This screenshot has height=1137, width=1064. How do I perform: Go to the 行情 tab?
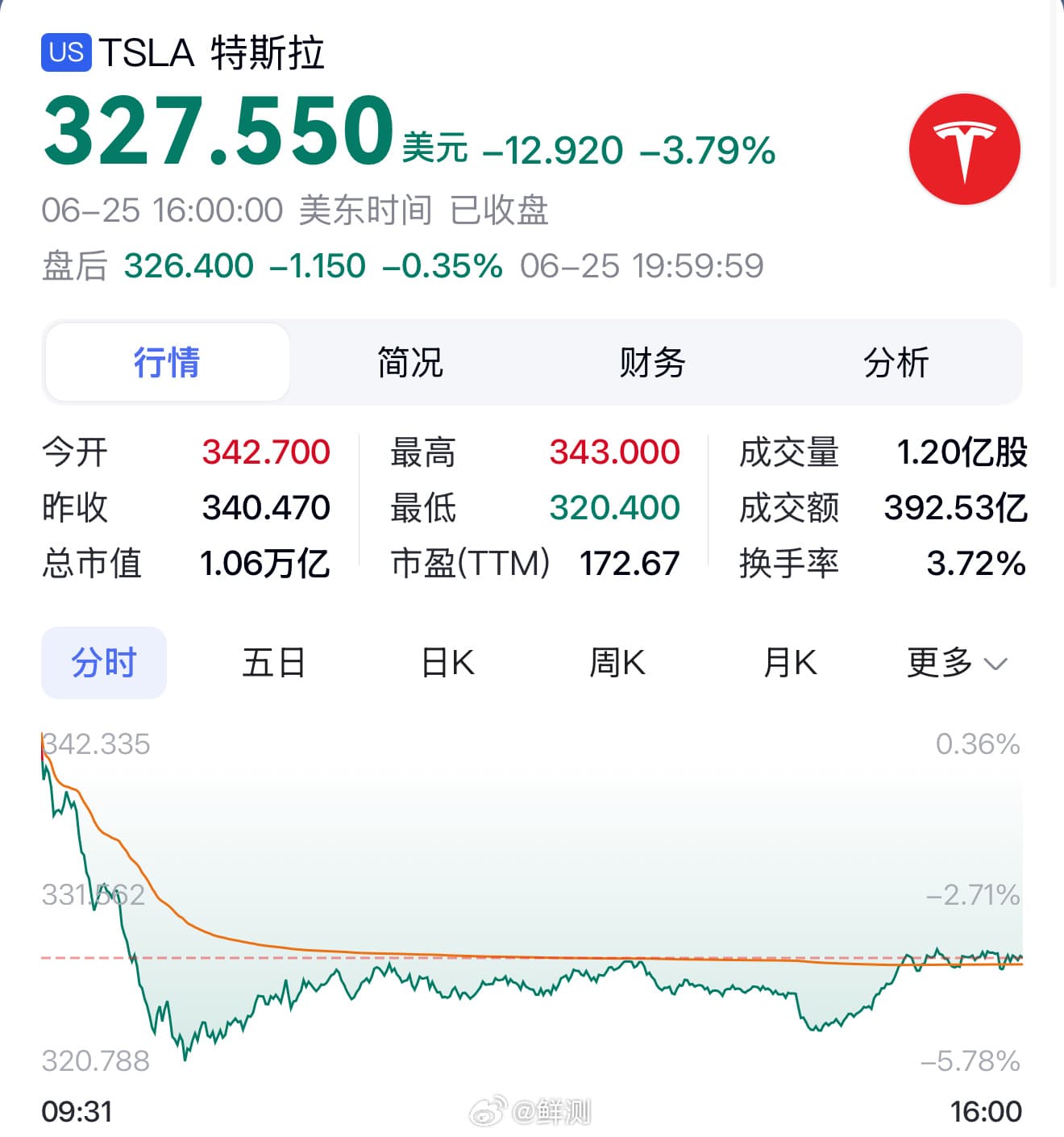pyautogui.click(x=167, y=363)
